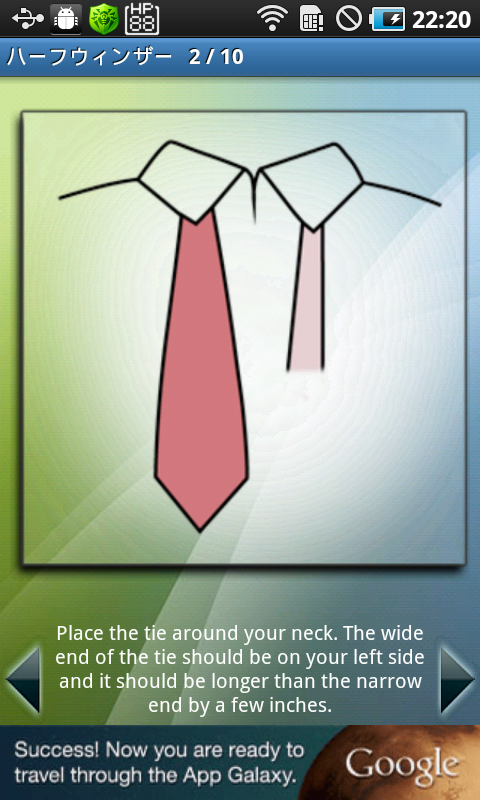This screenshot has height=800, width=480.
Task: Return to the previous tie step
Action: [x=23, y=679]
